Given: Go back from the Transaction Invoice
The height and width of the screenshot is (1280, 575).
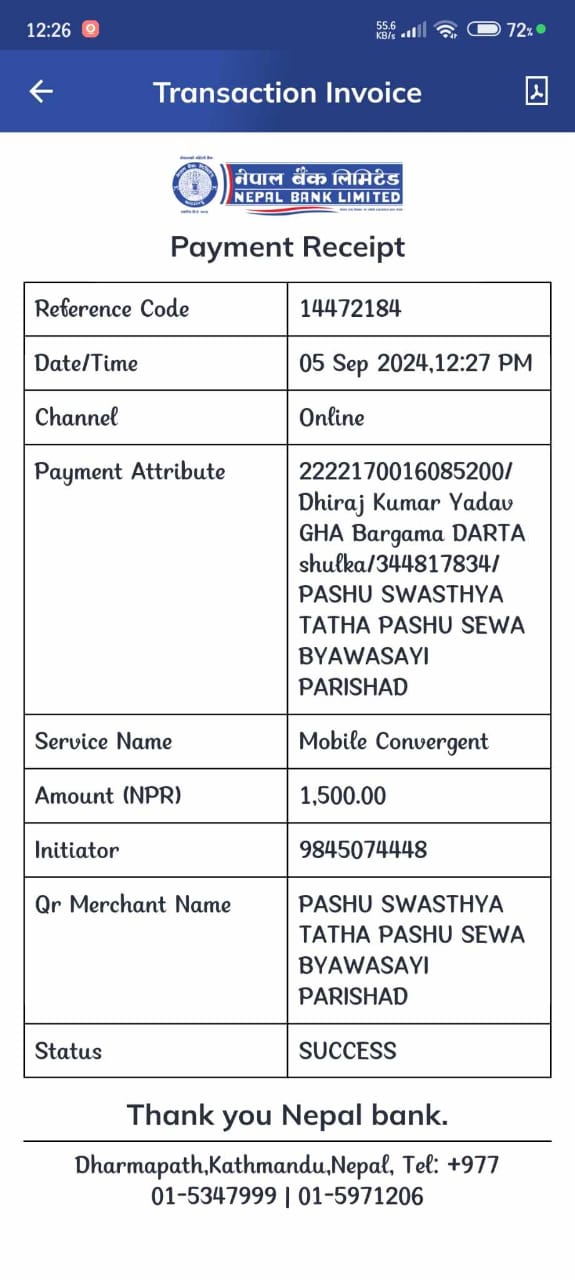Looking at the screenshot, I should (x=40, y=92).
